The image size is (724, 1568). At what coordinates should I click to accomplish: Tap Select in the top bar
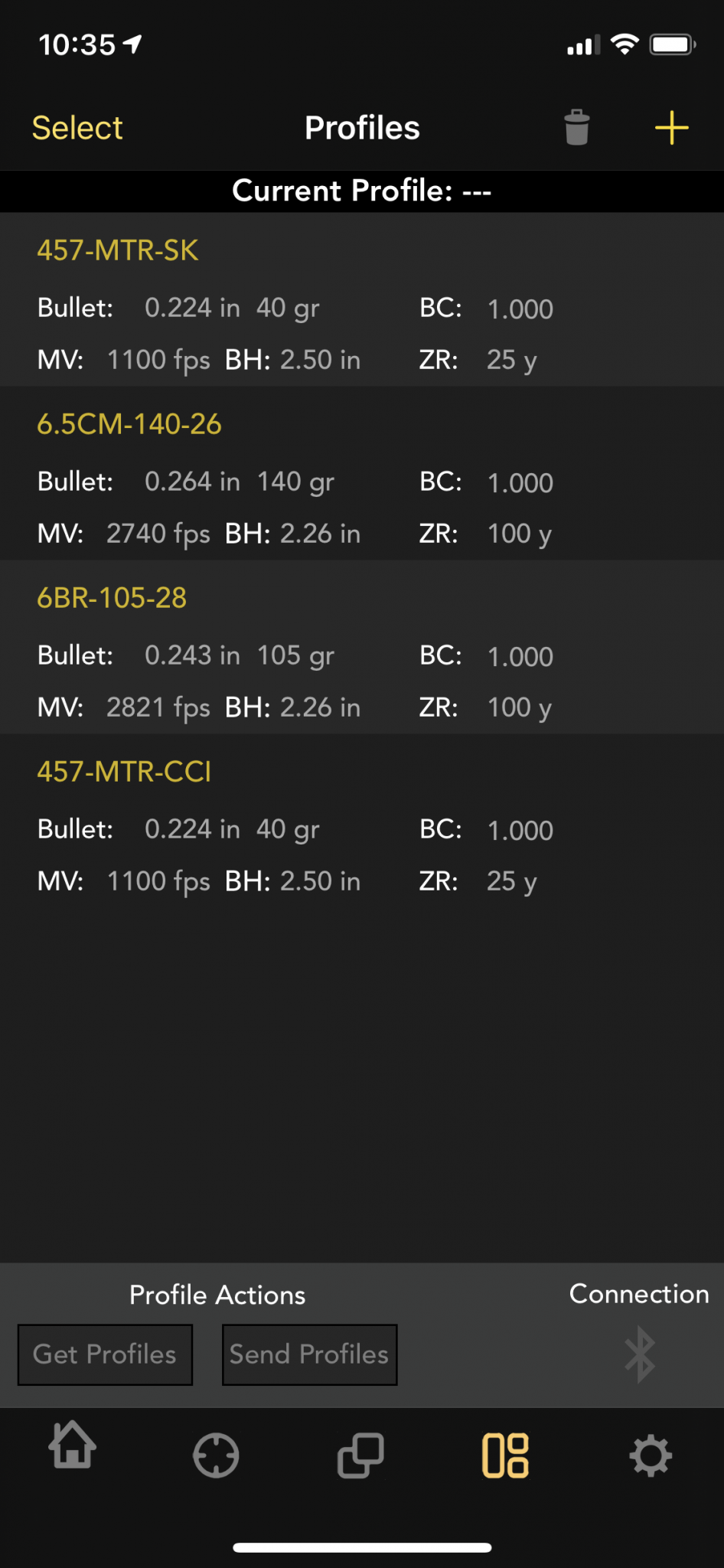coord(77,128)
